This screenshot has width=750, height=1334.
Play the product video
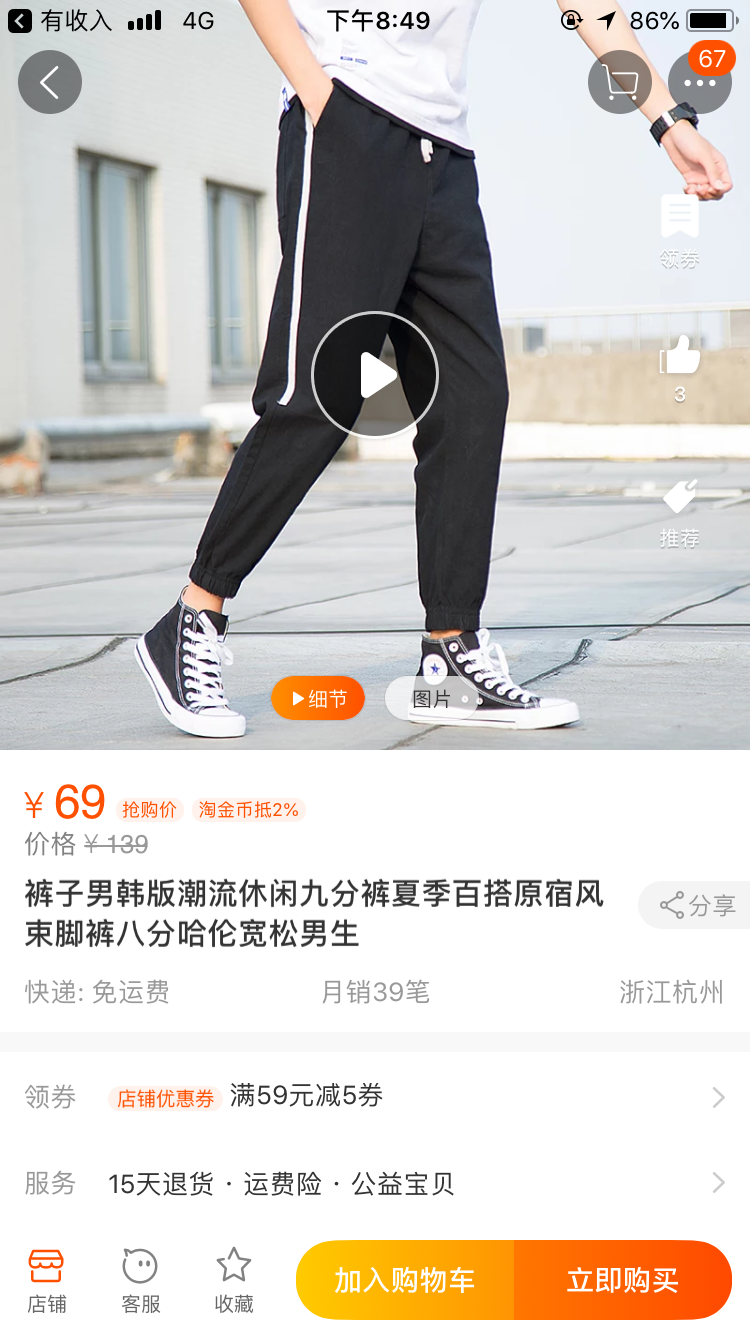pos(375,375)
